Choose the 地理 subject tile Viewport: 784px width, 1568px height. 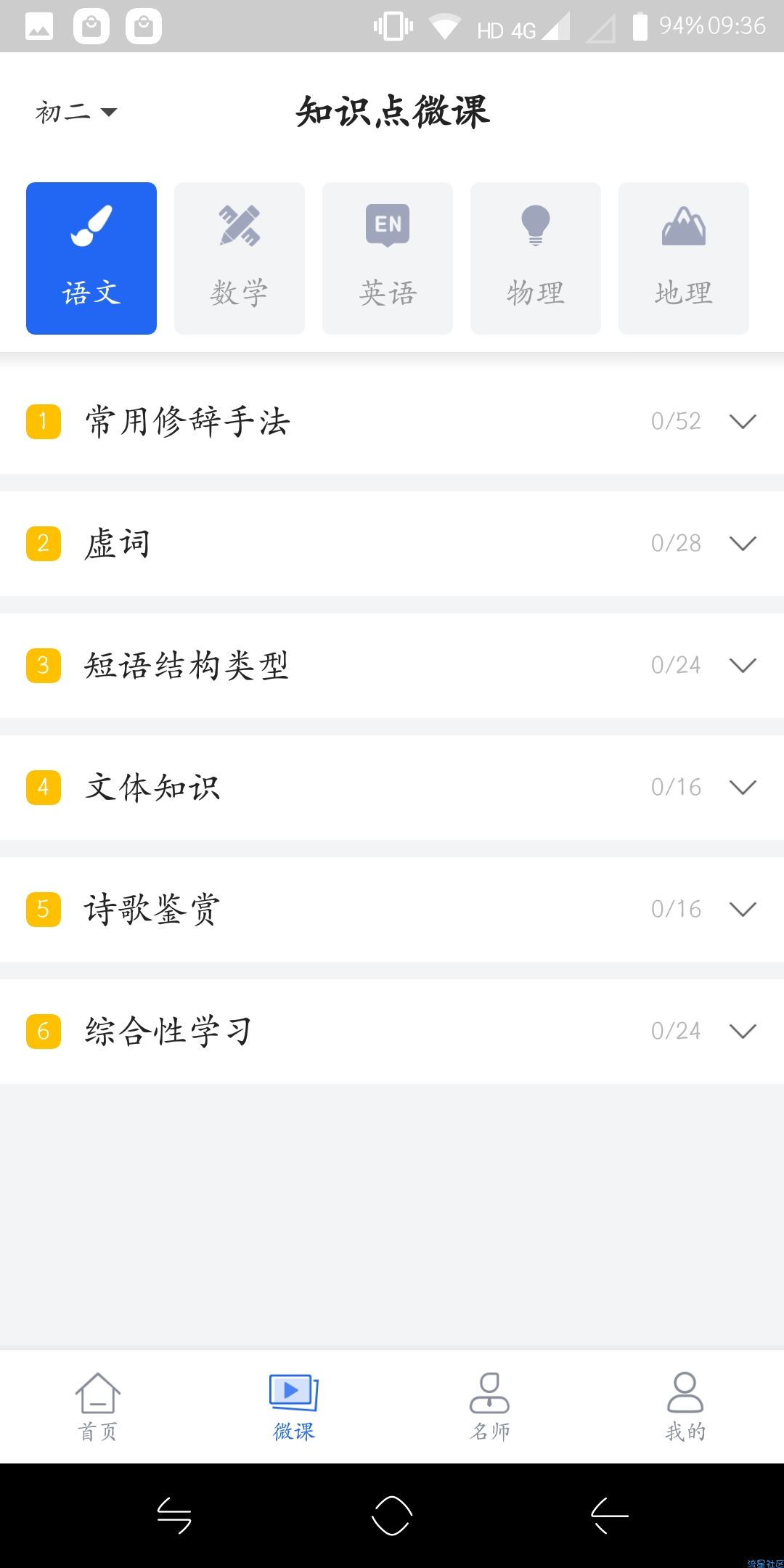[684, 258]
